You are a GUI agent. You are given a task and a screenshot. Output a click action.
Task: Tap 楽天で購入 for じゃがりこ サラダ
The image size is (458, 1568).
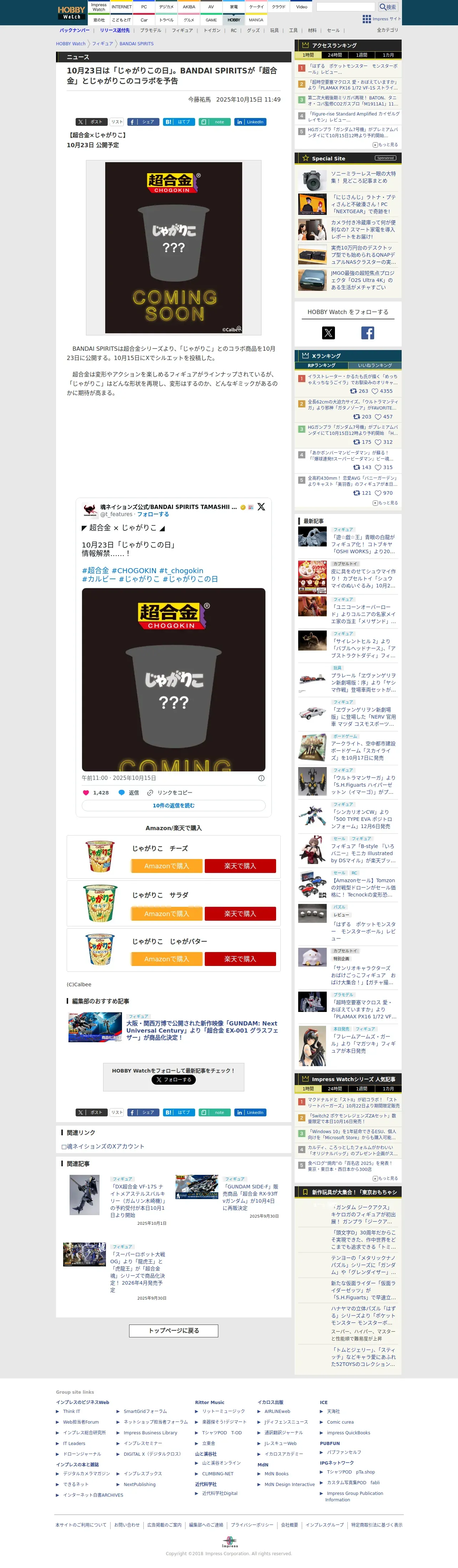[x=240, y=914]
